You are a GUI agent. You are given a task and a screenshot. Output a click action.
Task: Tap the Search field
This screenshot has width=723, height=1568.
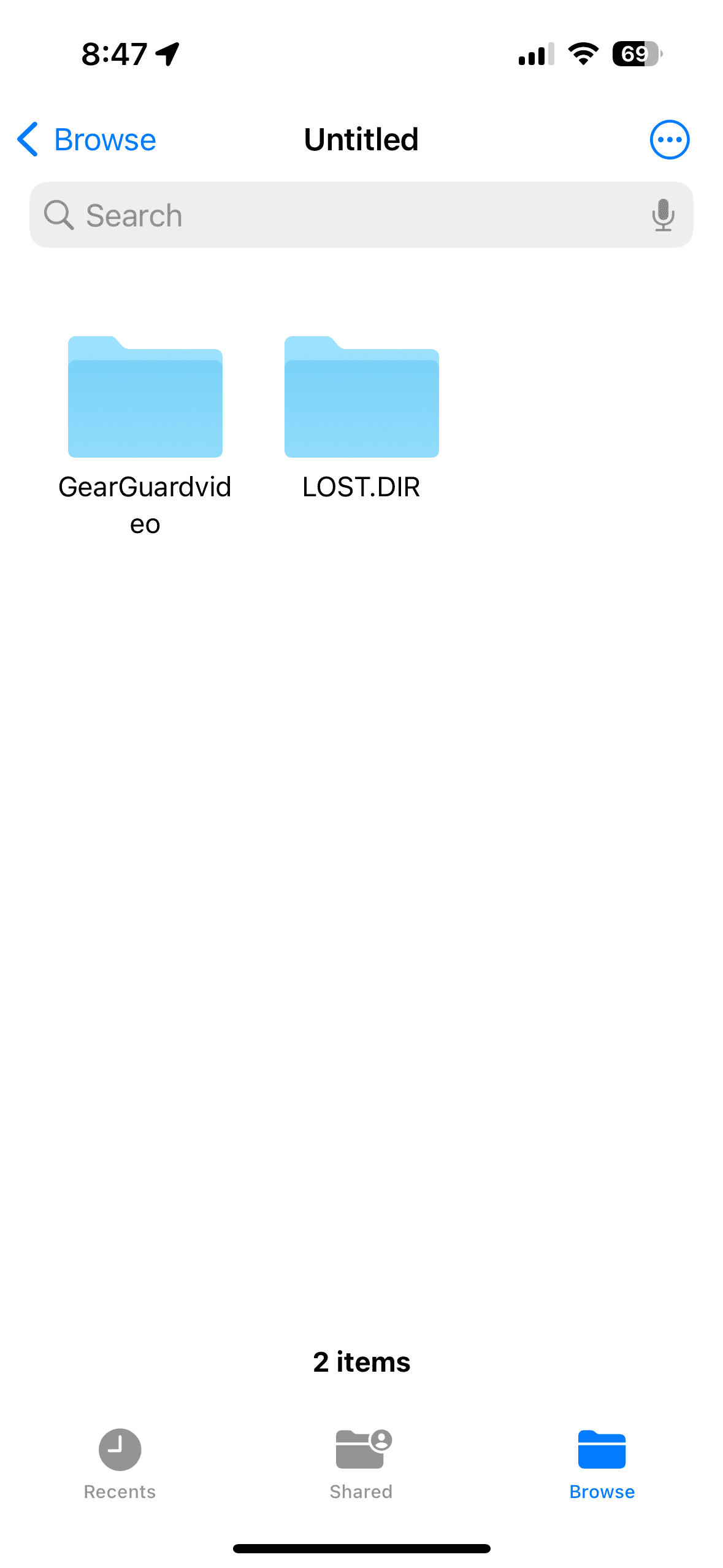tap(361, 215)
